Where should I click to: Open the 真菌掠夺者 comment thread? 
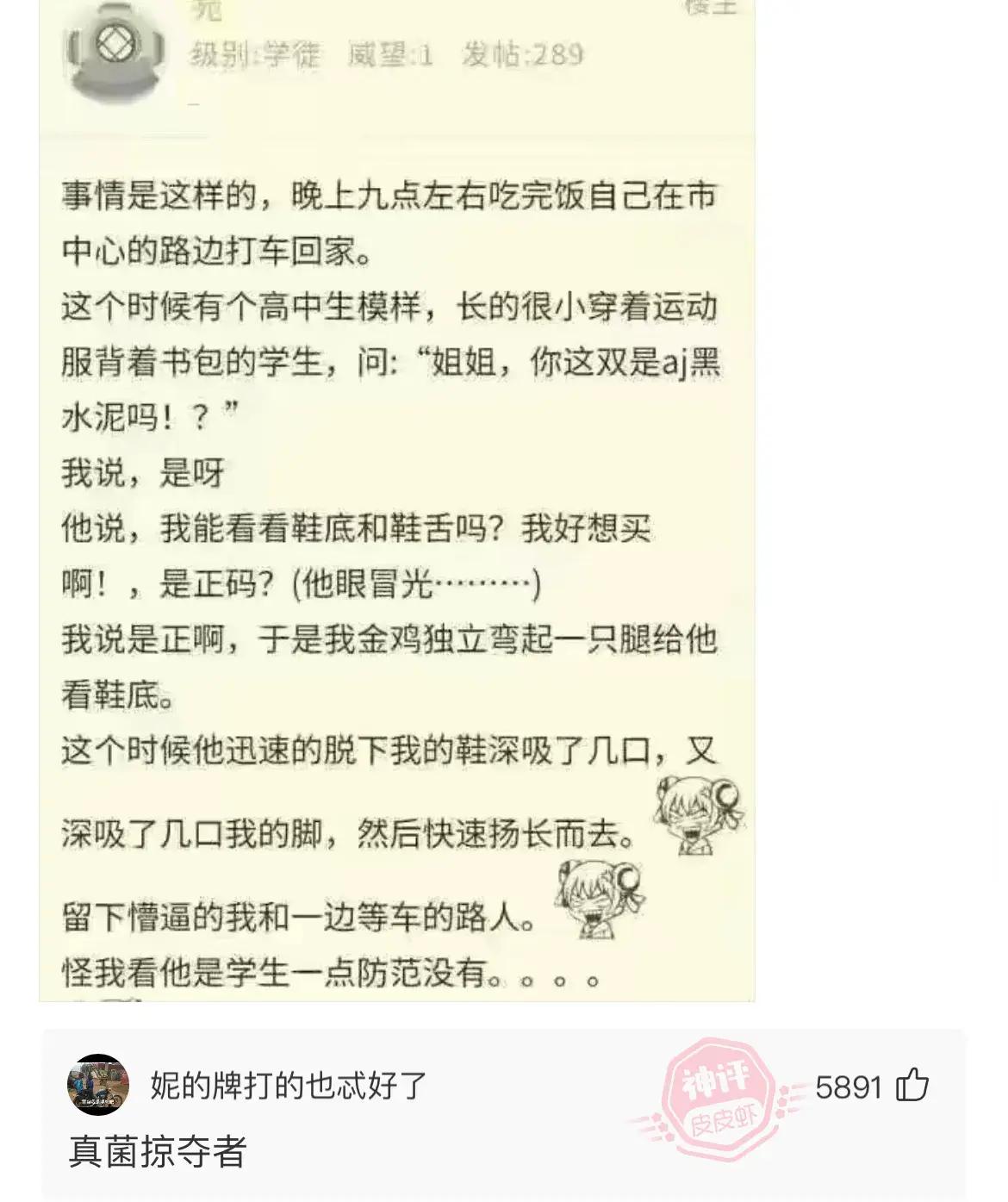[x=158, y=1152]
